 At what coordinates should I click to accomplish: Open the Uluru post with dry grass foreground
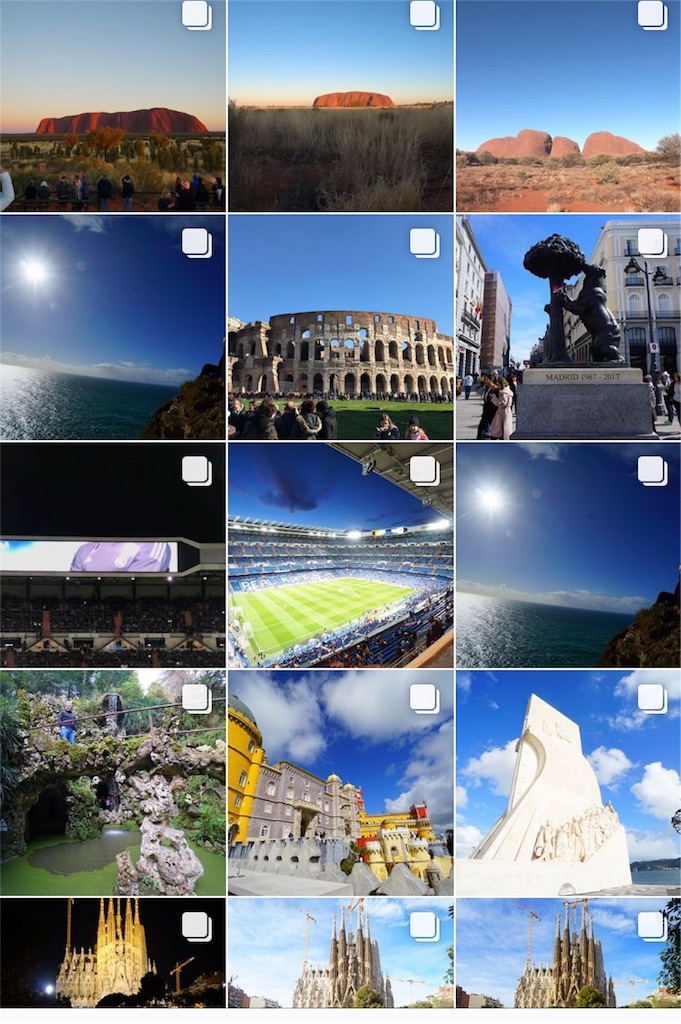click(340, 106)
